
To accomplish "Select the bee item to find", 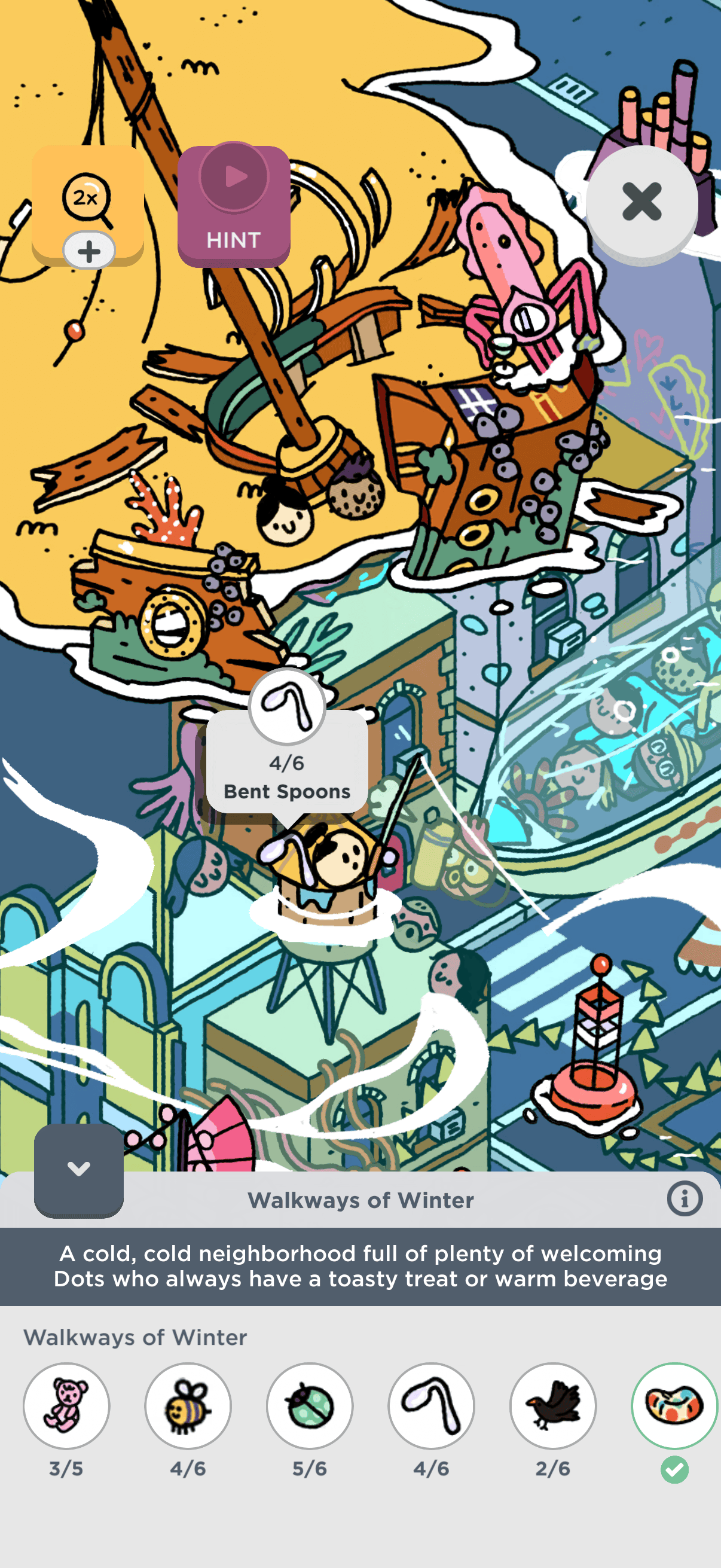I will click(188, 1405).
